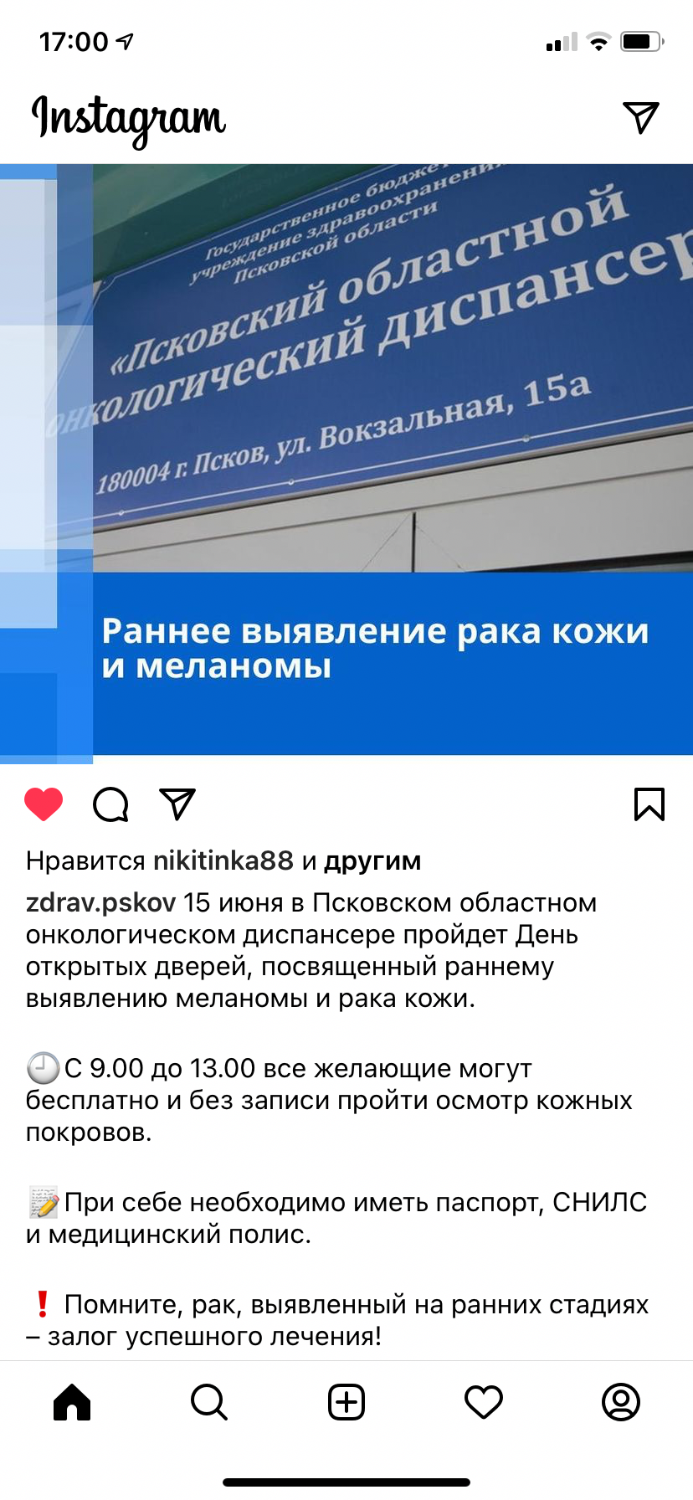Open nikitinka88's profile from the likes line
This screenshot has width=693, height=1500.
tap(223, 861)
